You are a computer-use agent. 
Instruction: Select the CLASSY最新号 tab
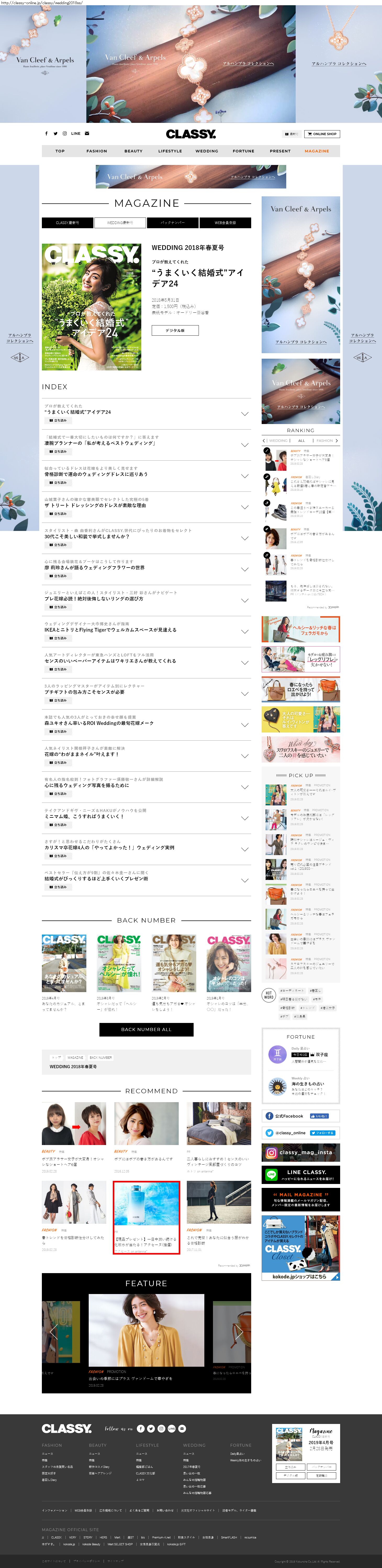(x=67, y=223)
